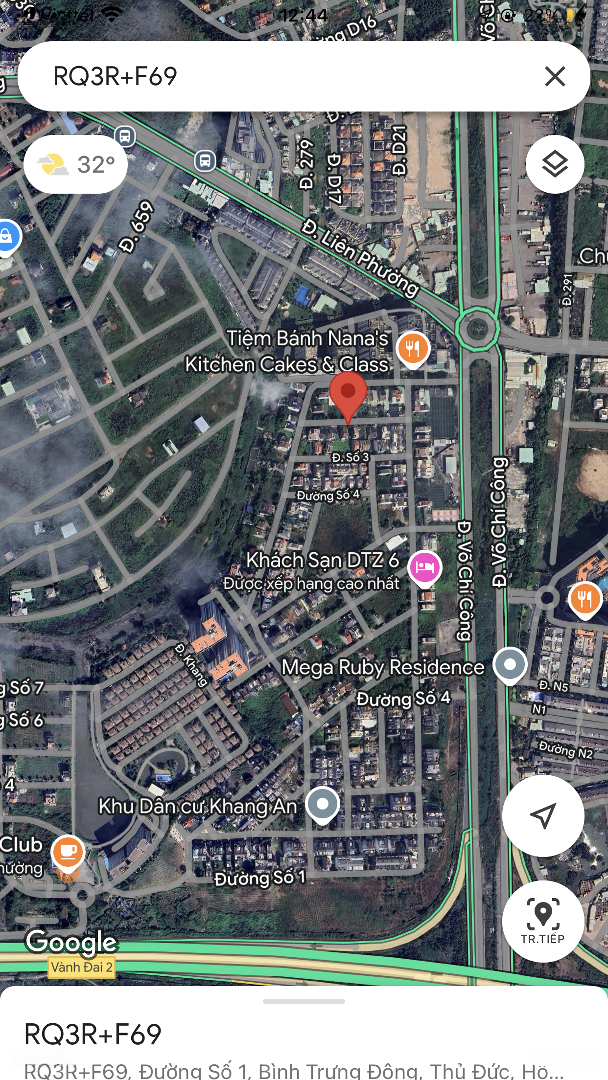Open the 32° weather chip

(x=76, y=165)
